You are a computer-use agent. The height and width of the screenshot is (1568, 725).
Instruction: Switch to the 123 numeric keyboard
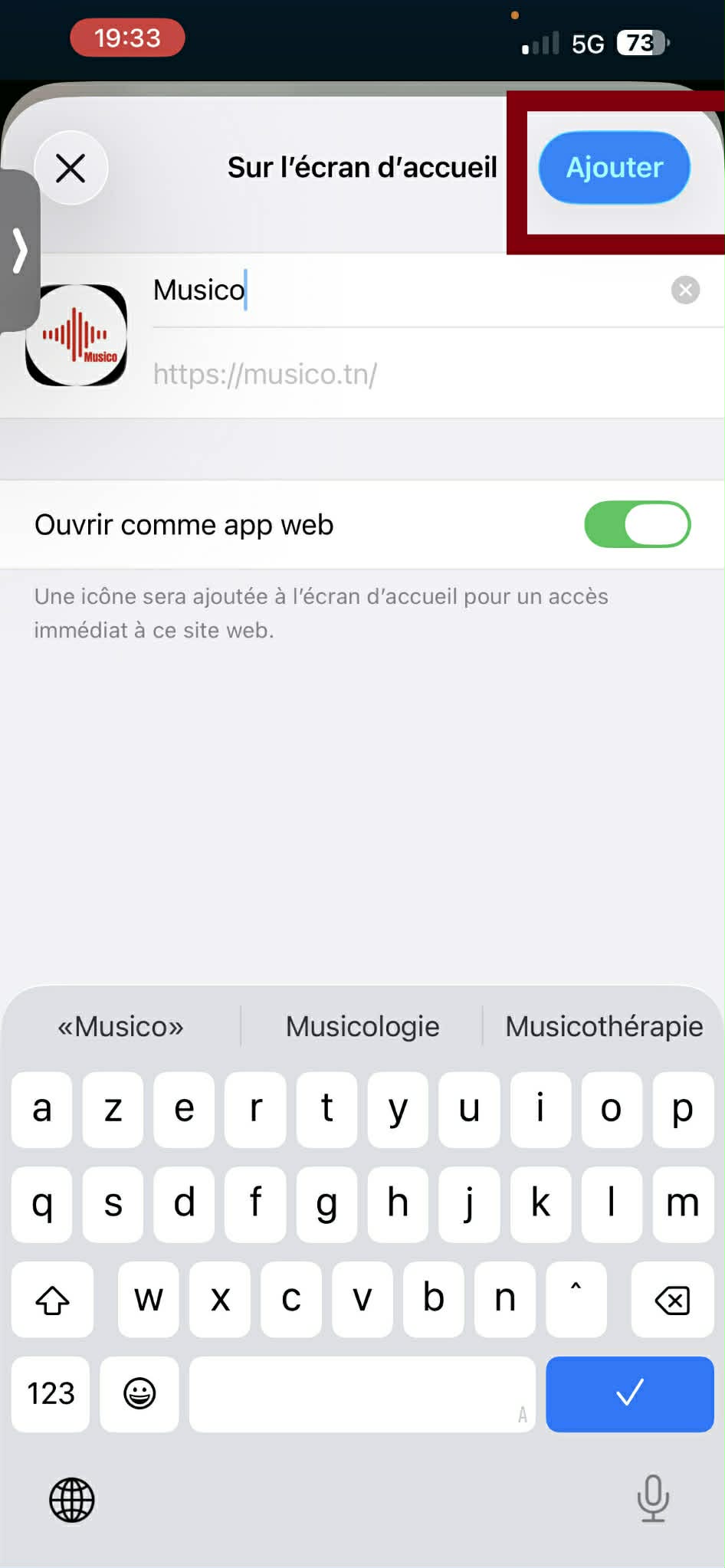point(51,1394)
